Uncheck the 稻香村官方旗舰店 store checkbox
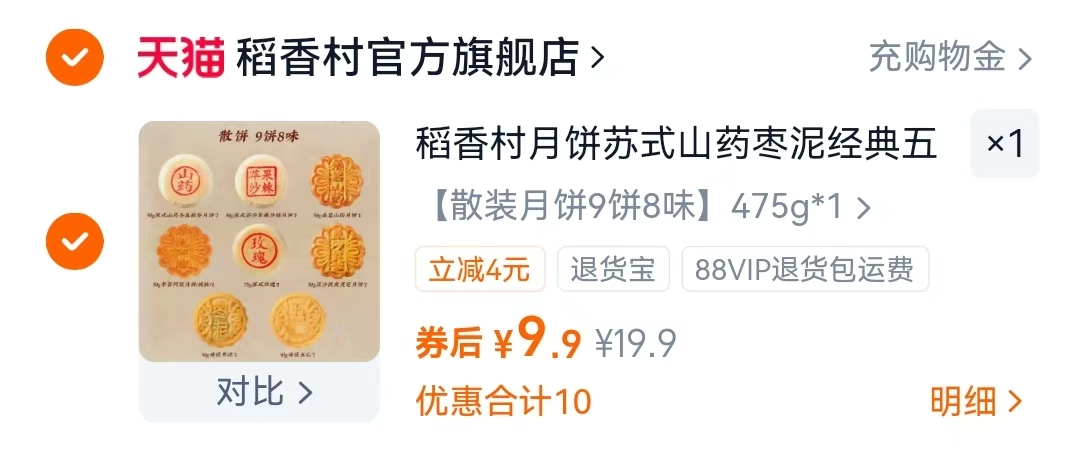Image resolution: width=1080 pixels, height=457 pixels. coord(75,57)
